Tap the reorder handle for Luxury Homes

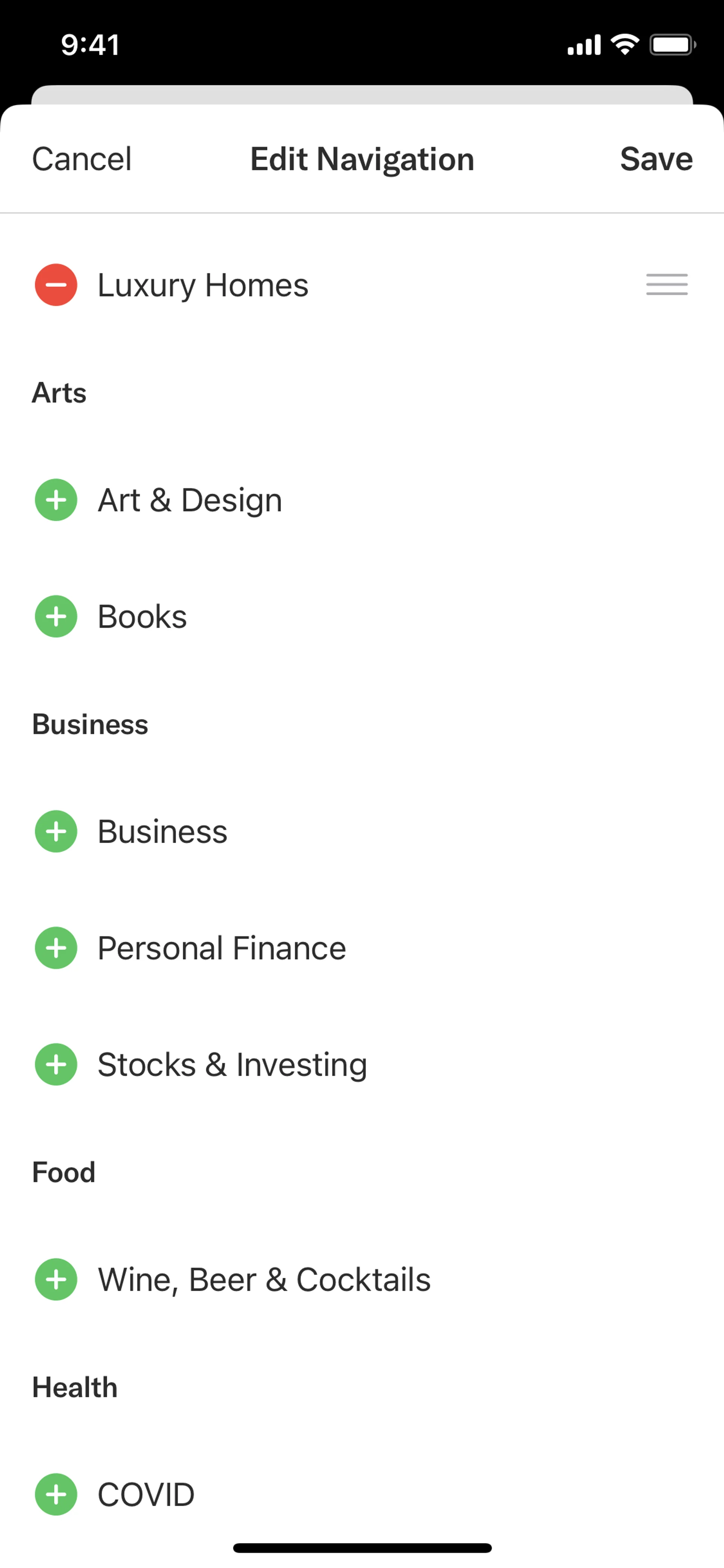667,285
